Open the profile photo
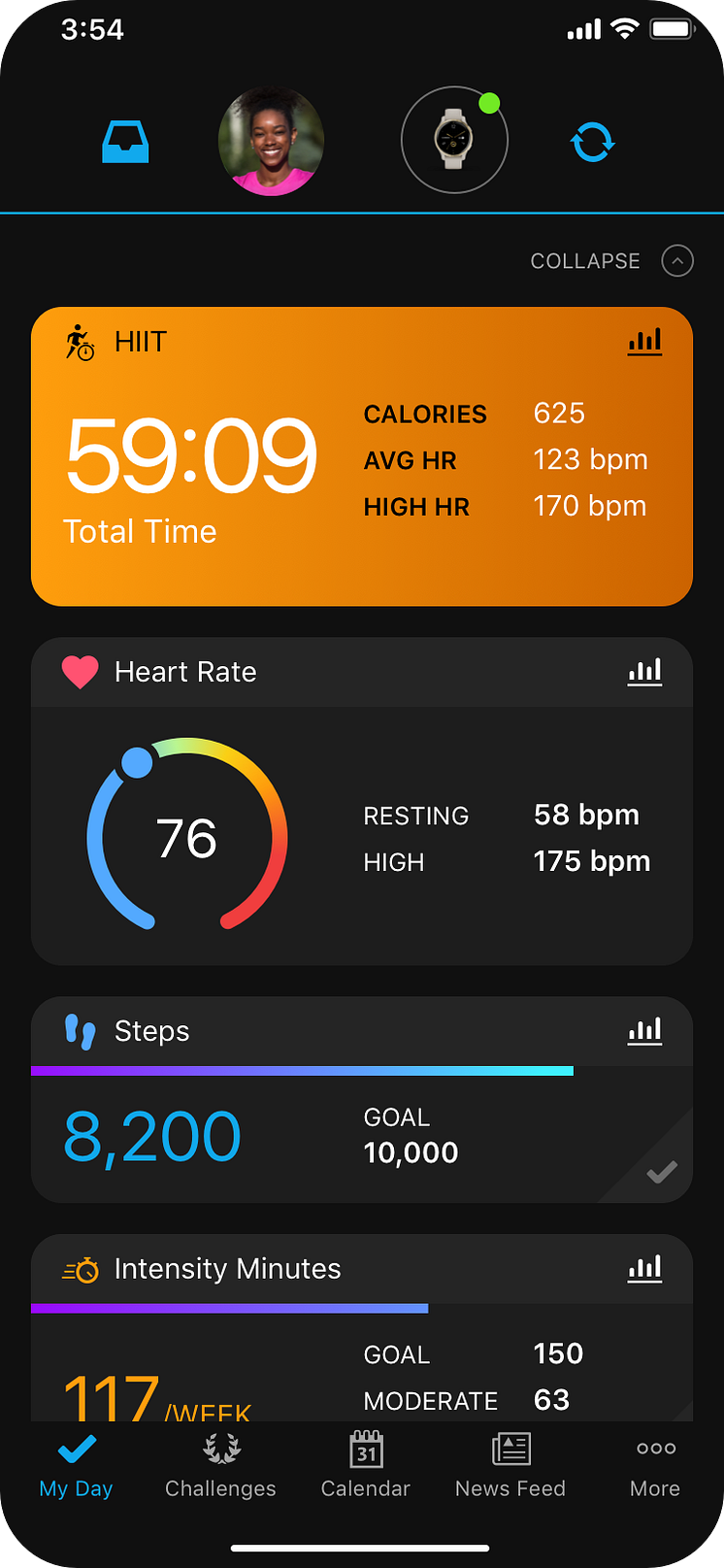 tap(271, 142)
